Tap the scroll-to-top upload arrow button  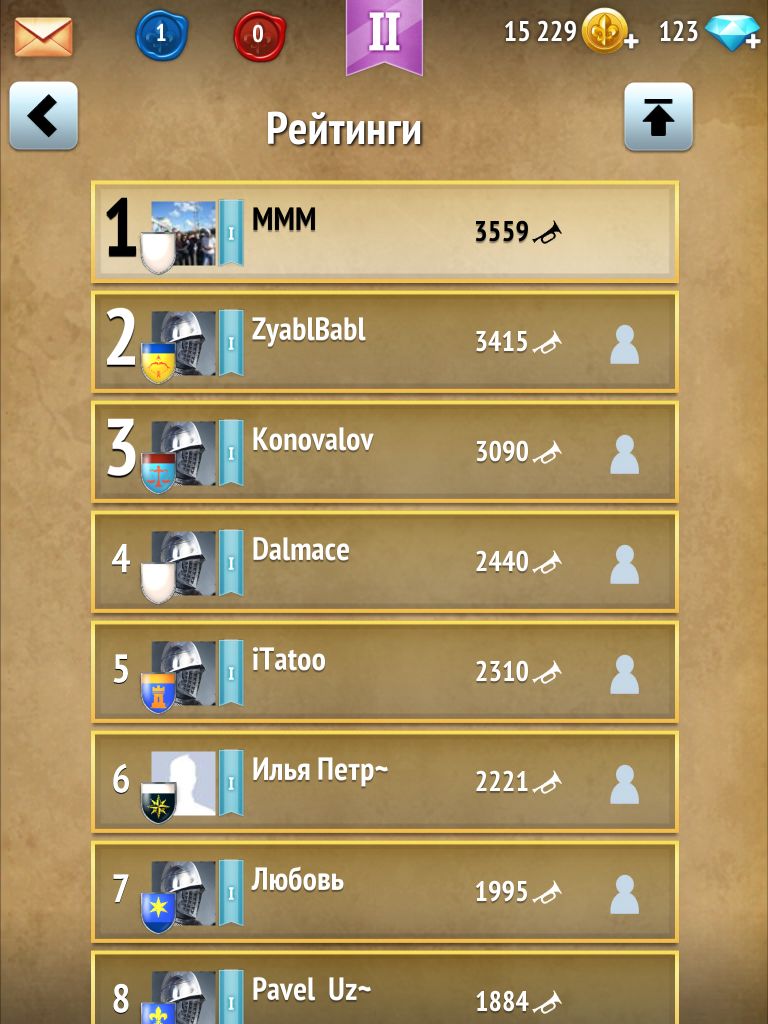click(658, 117)
